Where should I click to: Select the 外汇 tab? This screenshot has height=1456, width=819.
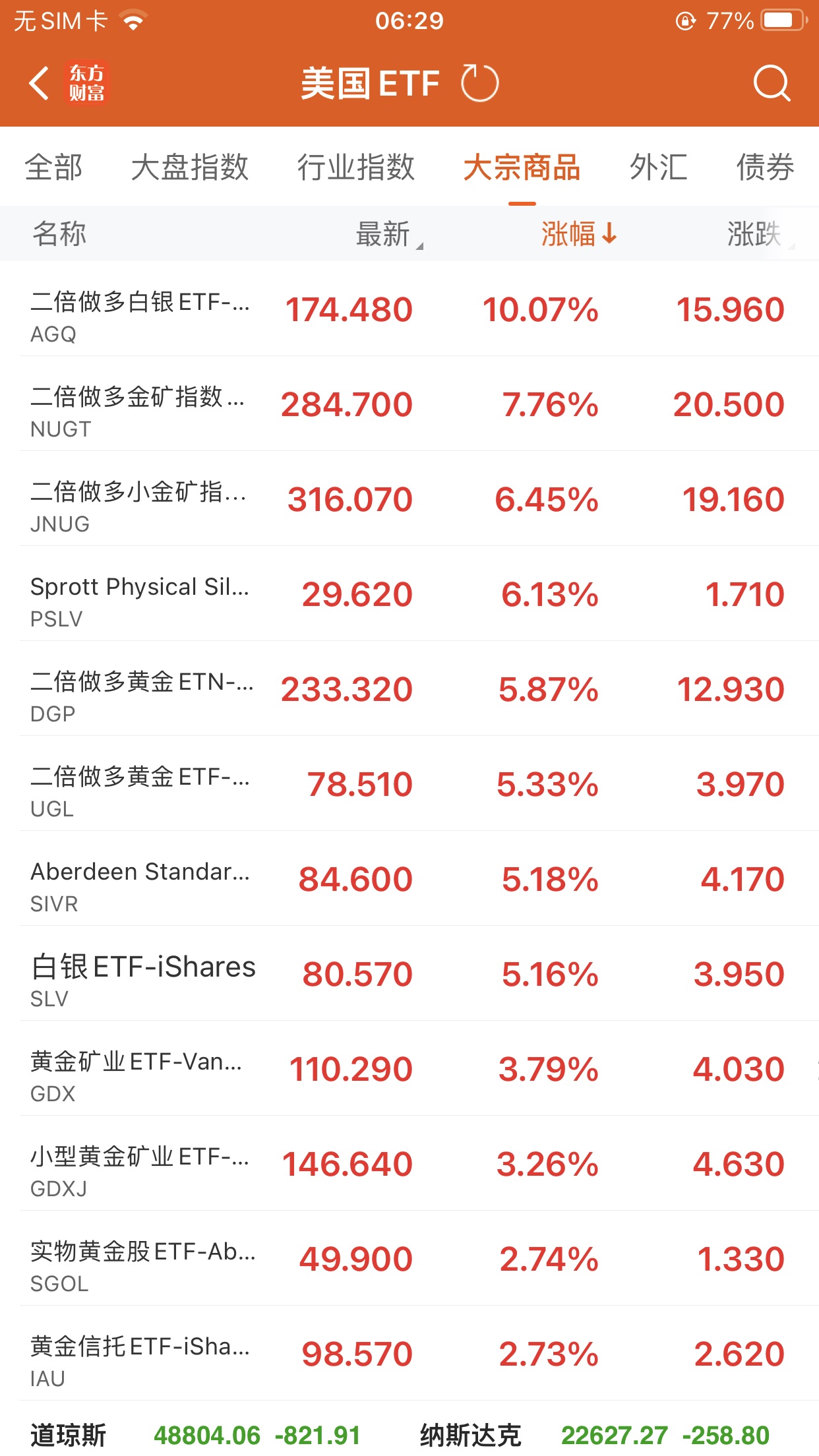pos(658,167)
